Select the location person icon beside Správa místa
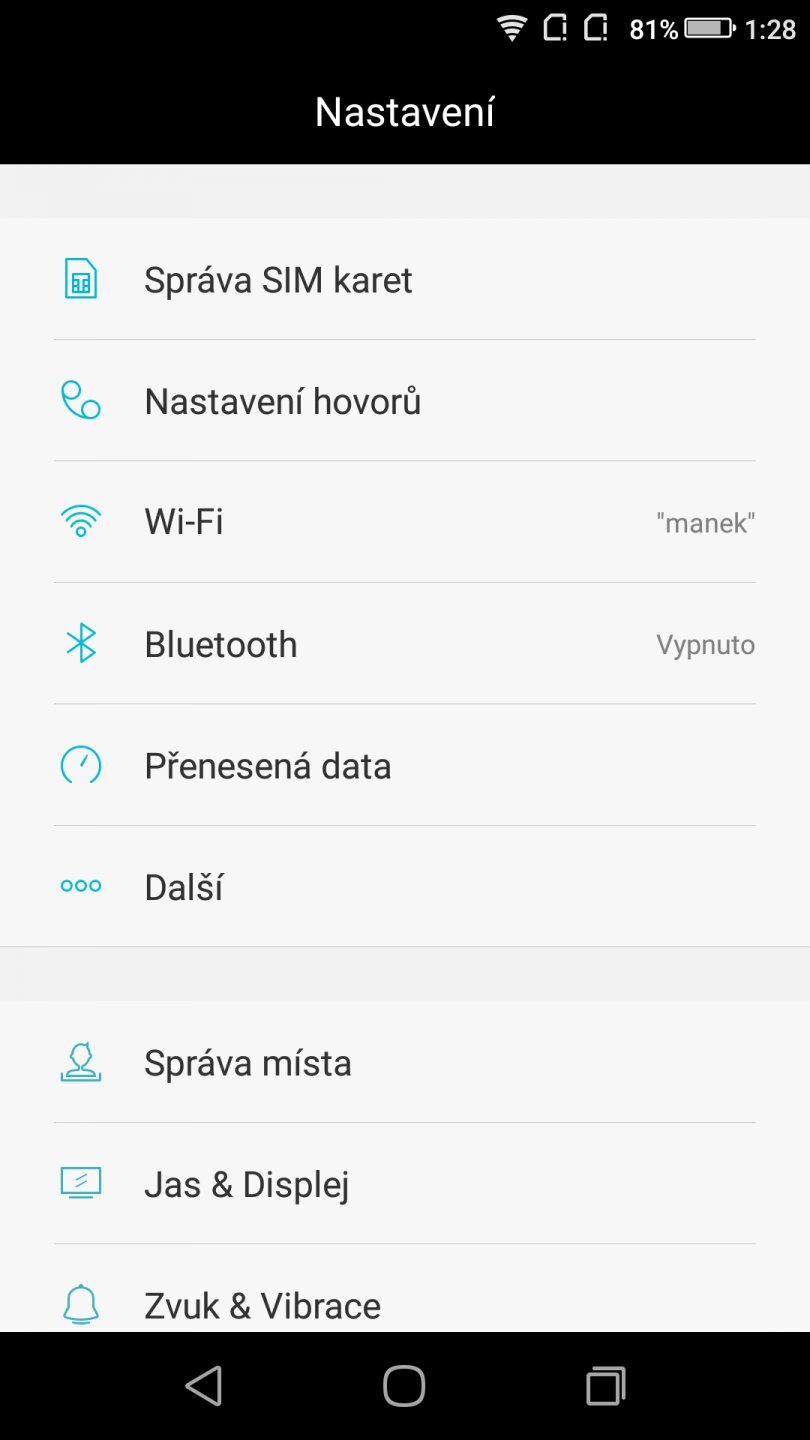The width and height of the screenshot is (810, 1440). (x=81, y=1063)
